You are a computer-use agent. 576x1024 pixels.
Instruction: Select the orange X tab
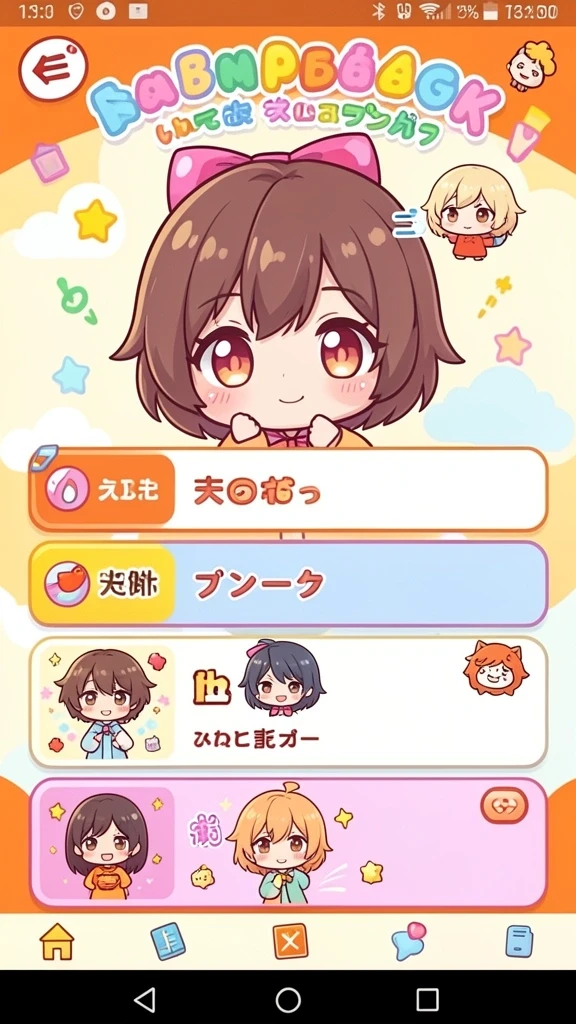point(290,942)
